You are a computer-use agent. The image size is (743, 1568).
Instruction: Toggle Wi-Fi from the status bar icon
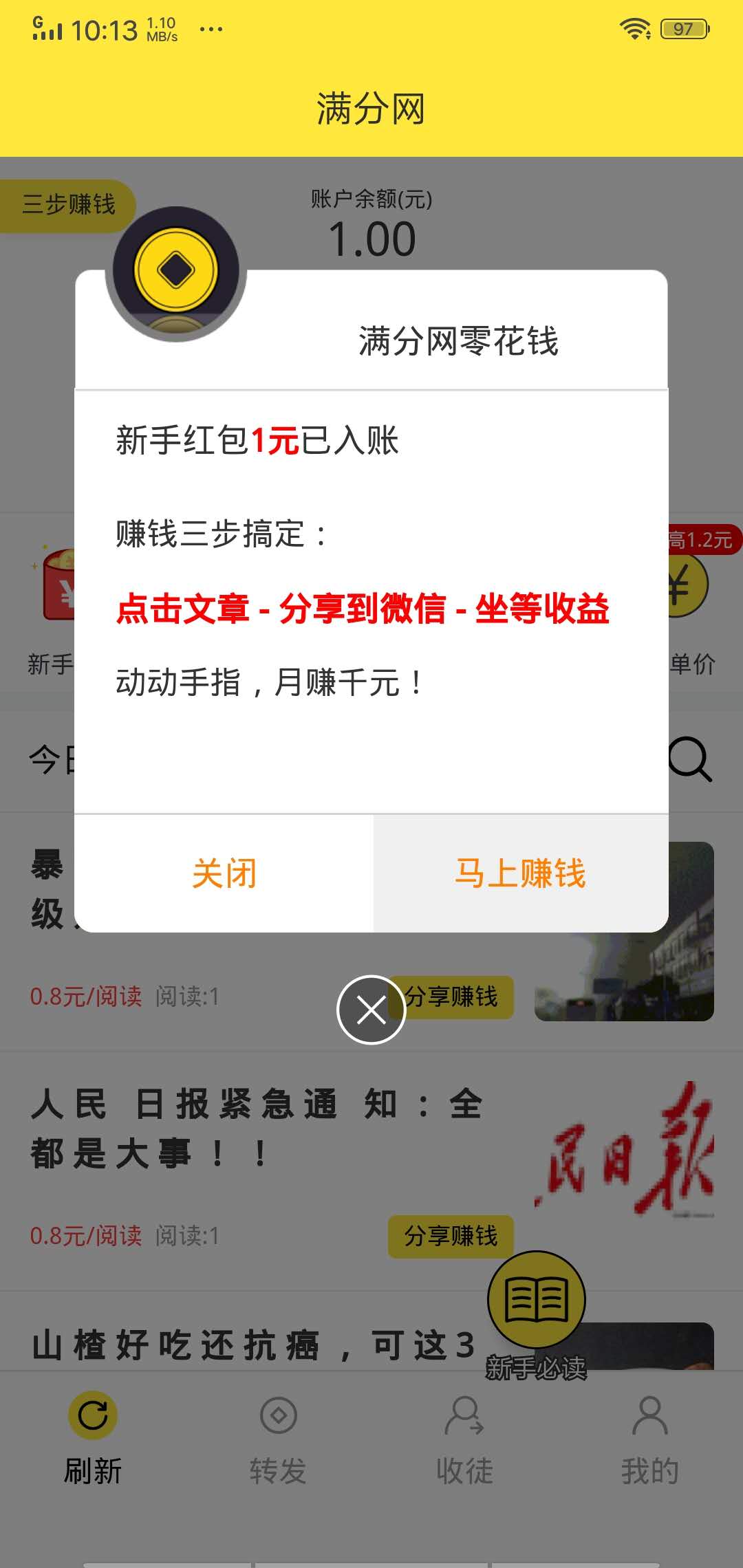(634, 28)
